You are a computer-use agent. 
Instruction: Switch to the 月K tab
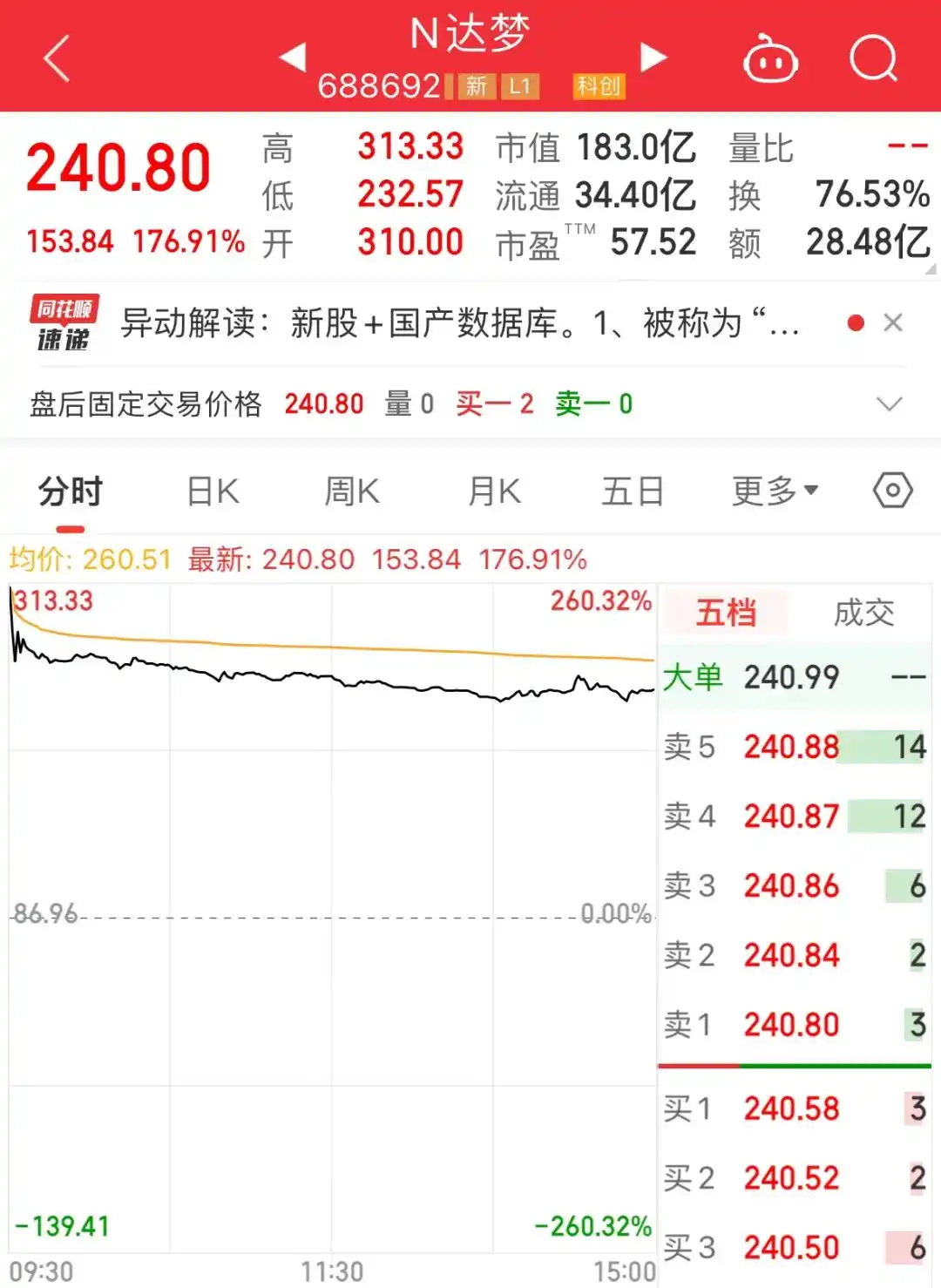tap(494, 491)
